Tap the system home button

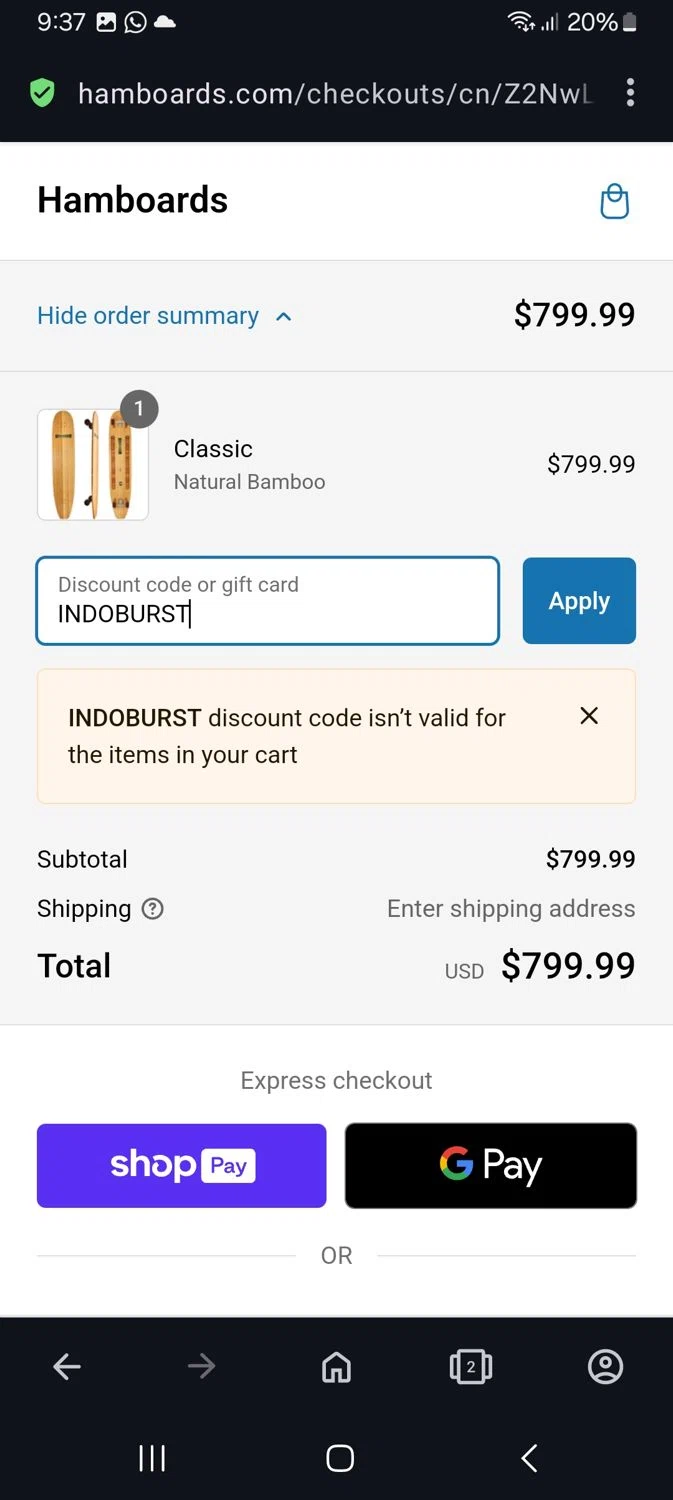[x=340, y=1459]
